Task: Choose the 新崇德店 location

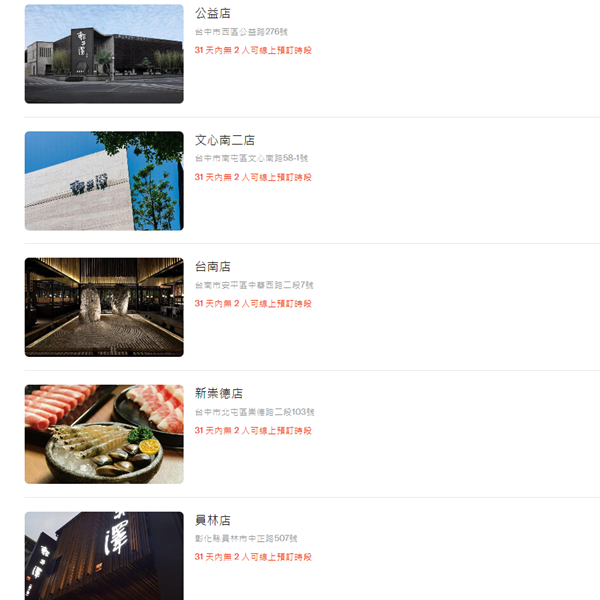Action: click(x=219, y=394)
